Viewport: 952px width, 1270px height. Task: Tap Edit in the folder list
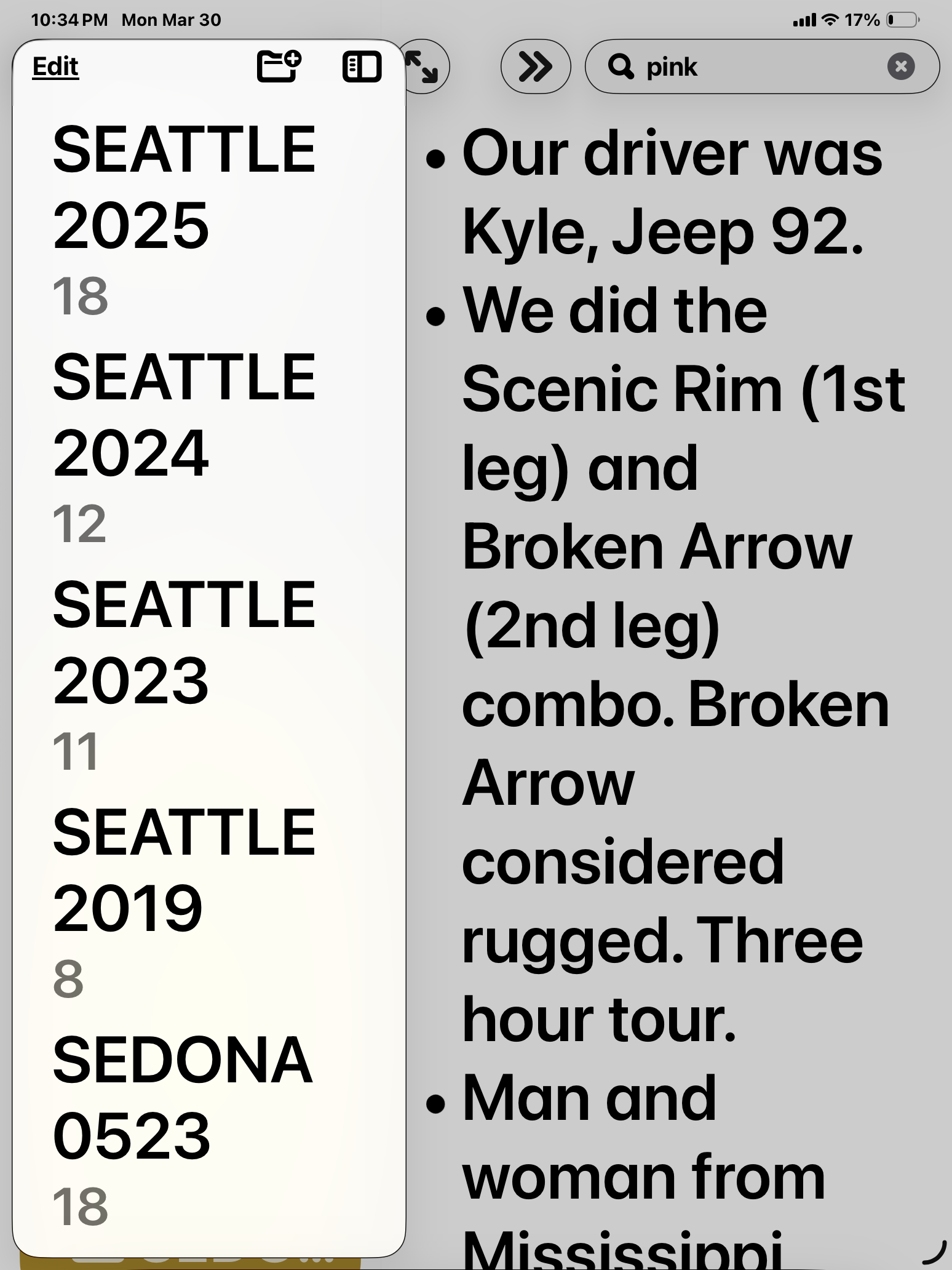(55, 66)
